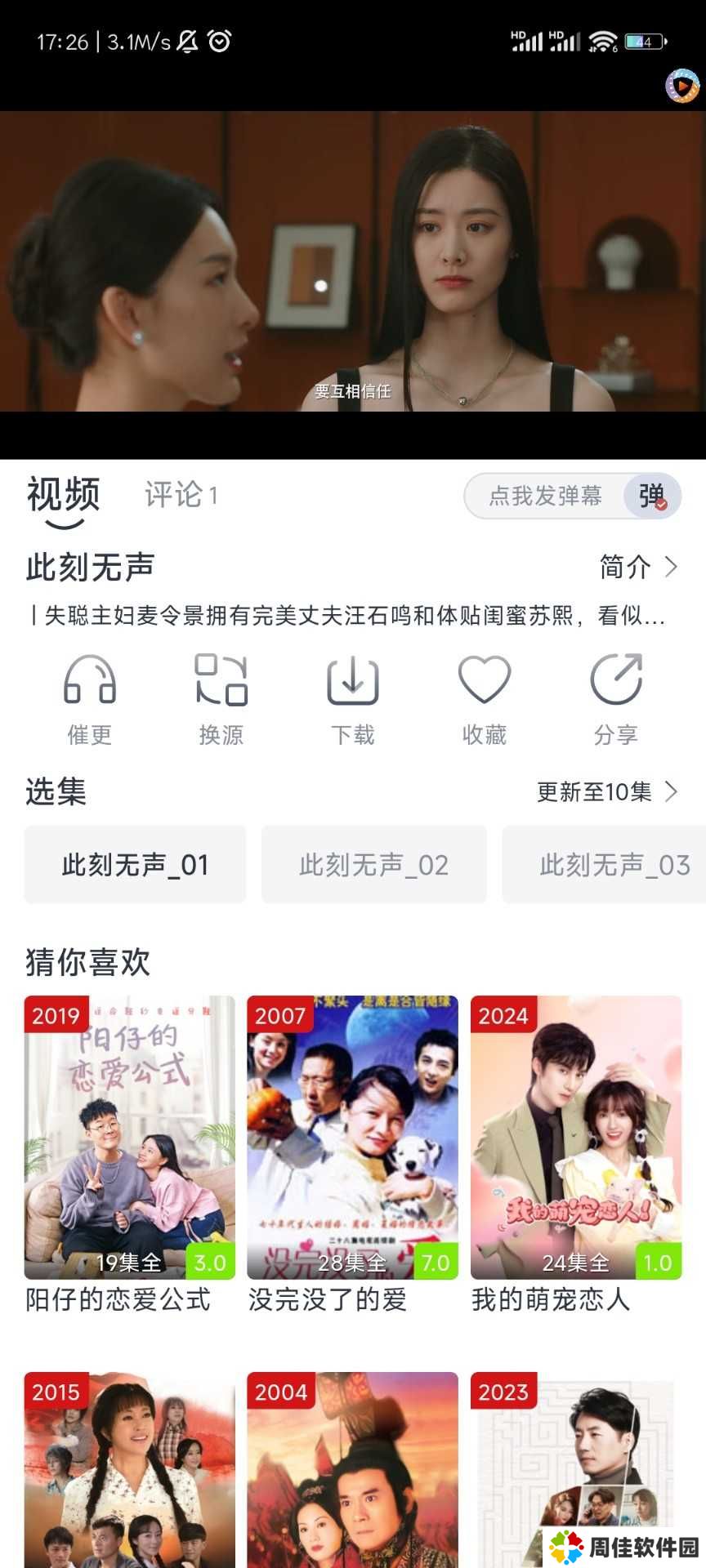Viewport: 706px width, 1568px height.
Task: Open the 简介 details
Action: click(638, 567)
